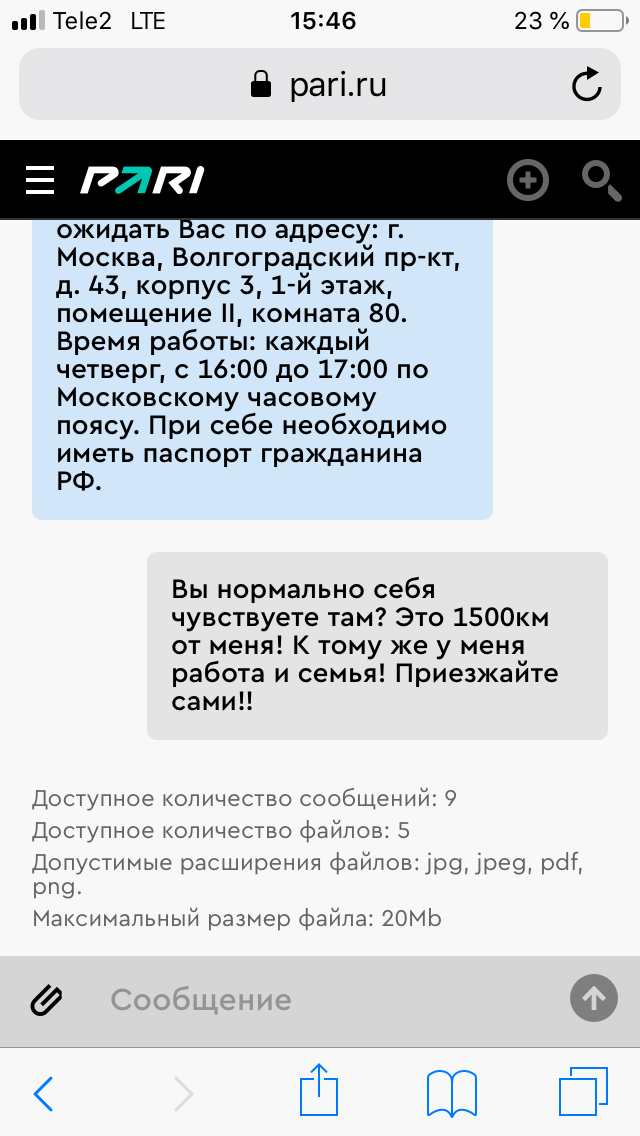Reload the pari.ru page
The image size is (640, 1136).
pyautogui.click(x=586, y=85)
